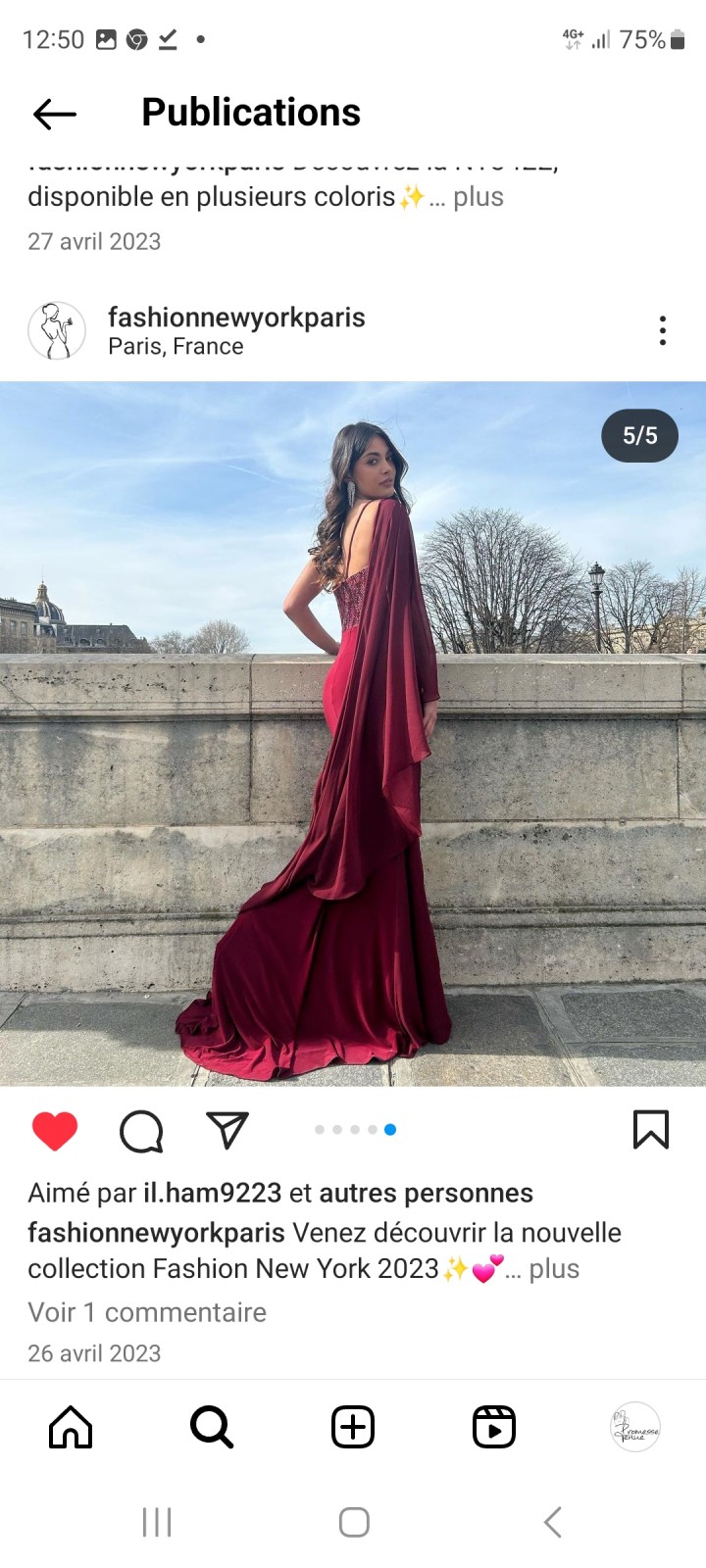This screenshot has width=706, height=1568.
Task: Tap the system back button
Action: [553, 1522]
